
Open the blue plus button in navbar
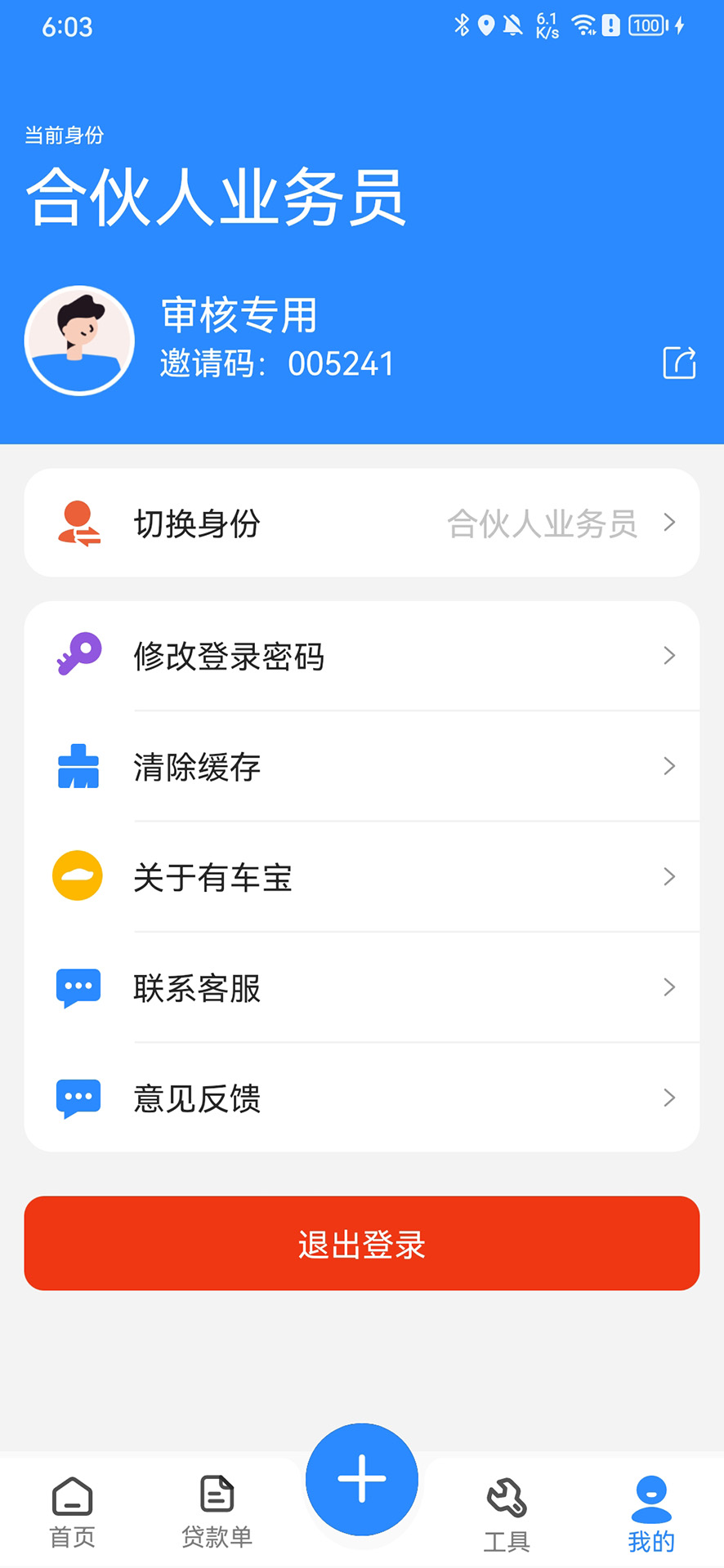tap(361, 1480)
